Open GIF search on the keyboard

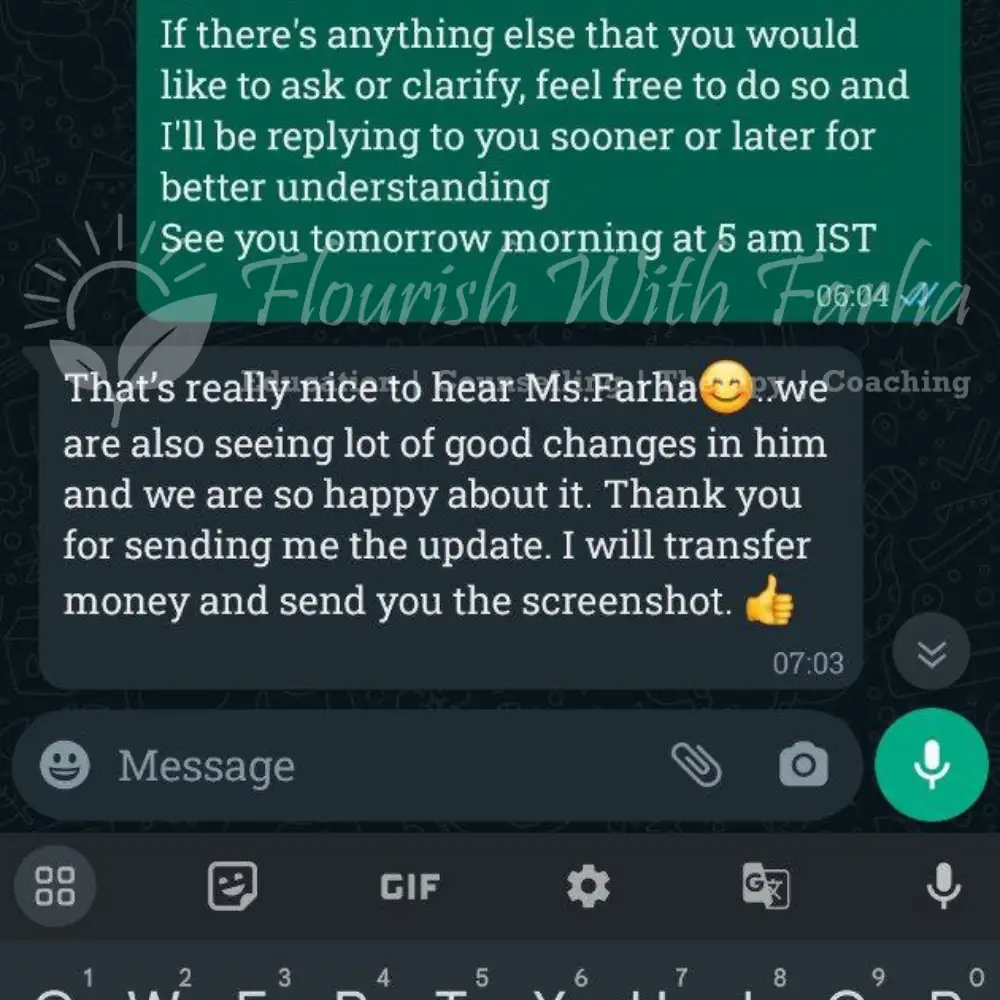(409, 886)
